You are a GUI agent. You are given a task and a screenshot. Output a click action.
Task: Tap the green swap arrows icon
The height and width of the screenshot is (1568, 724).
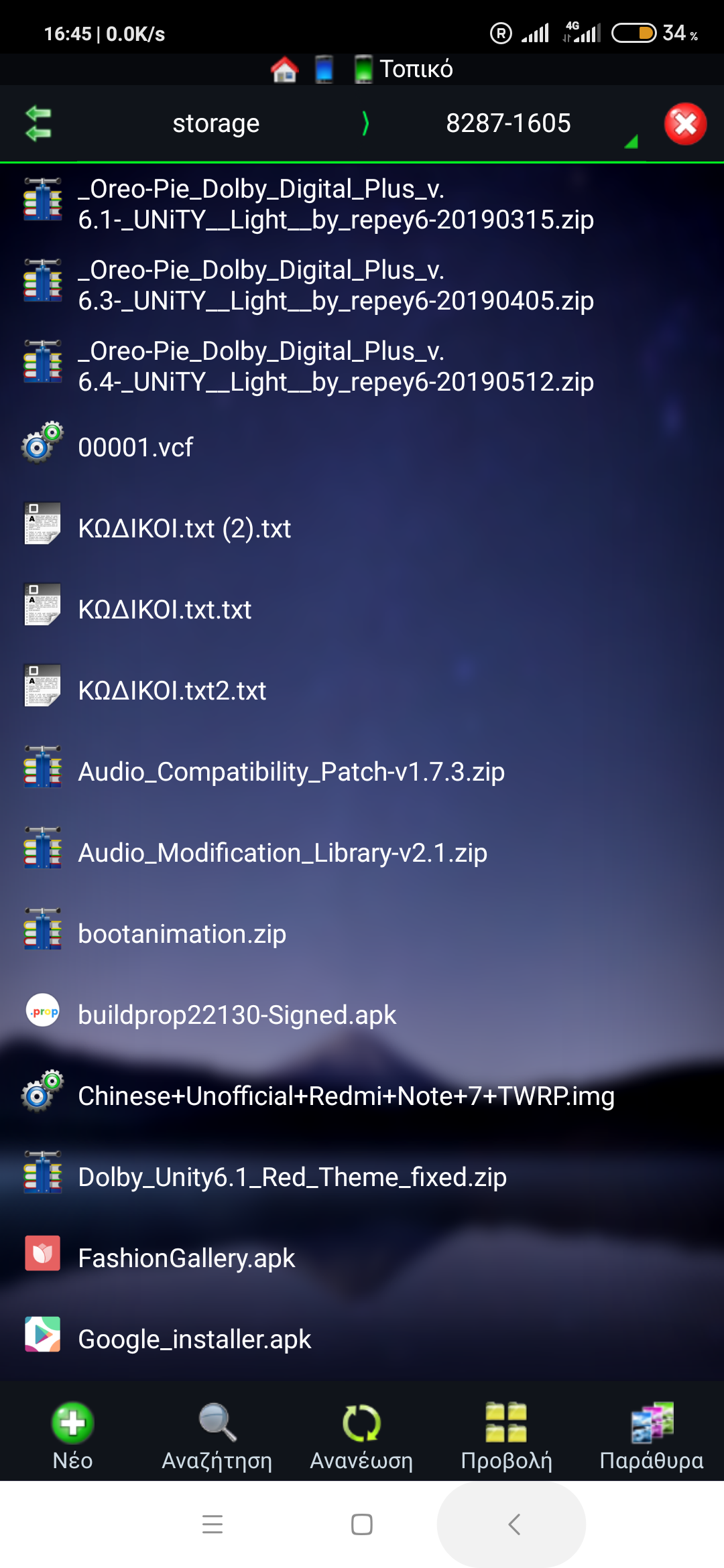click(x=38, y=124)
